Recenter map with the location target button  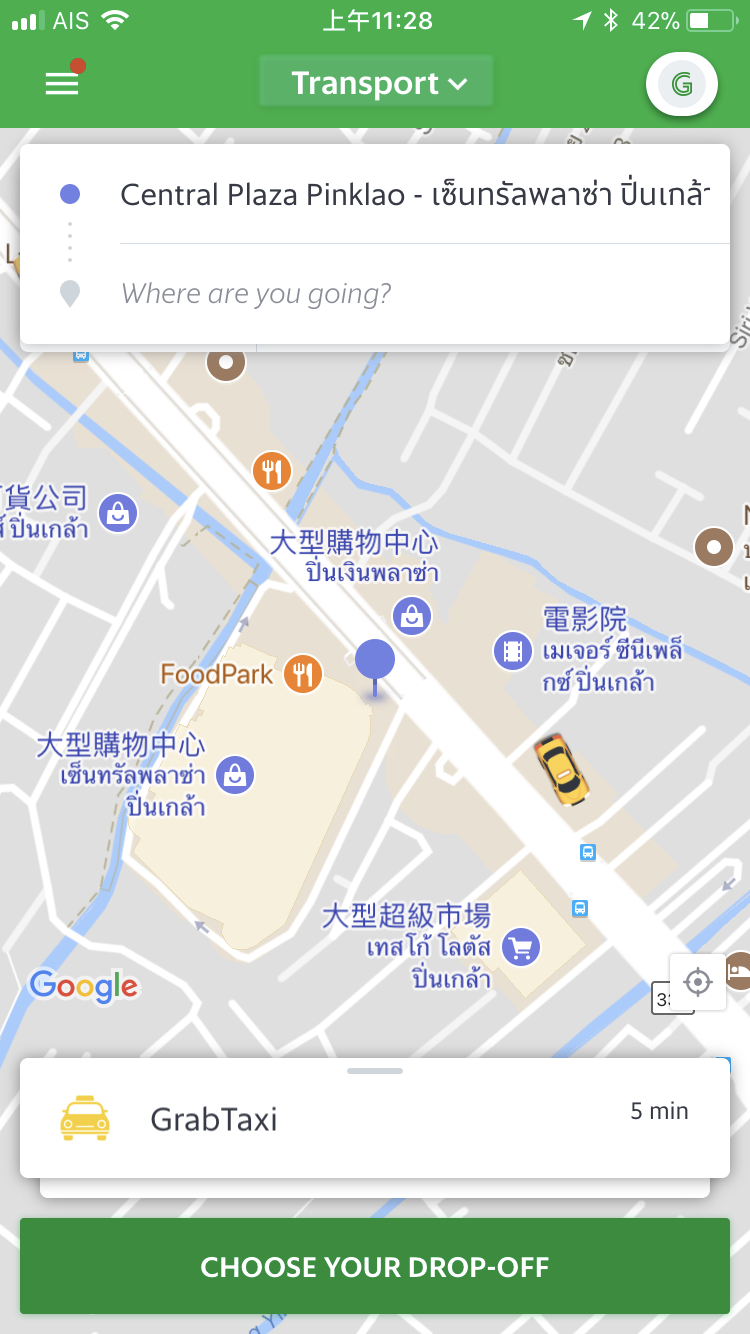point(698,982)
